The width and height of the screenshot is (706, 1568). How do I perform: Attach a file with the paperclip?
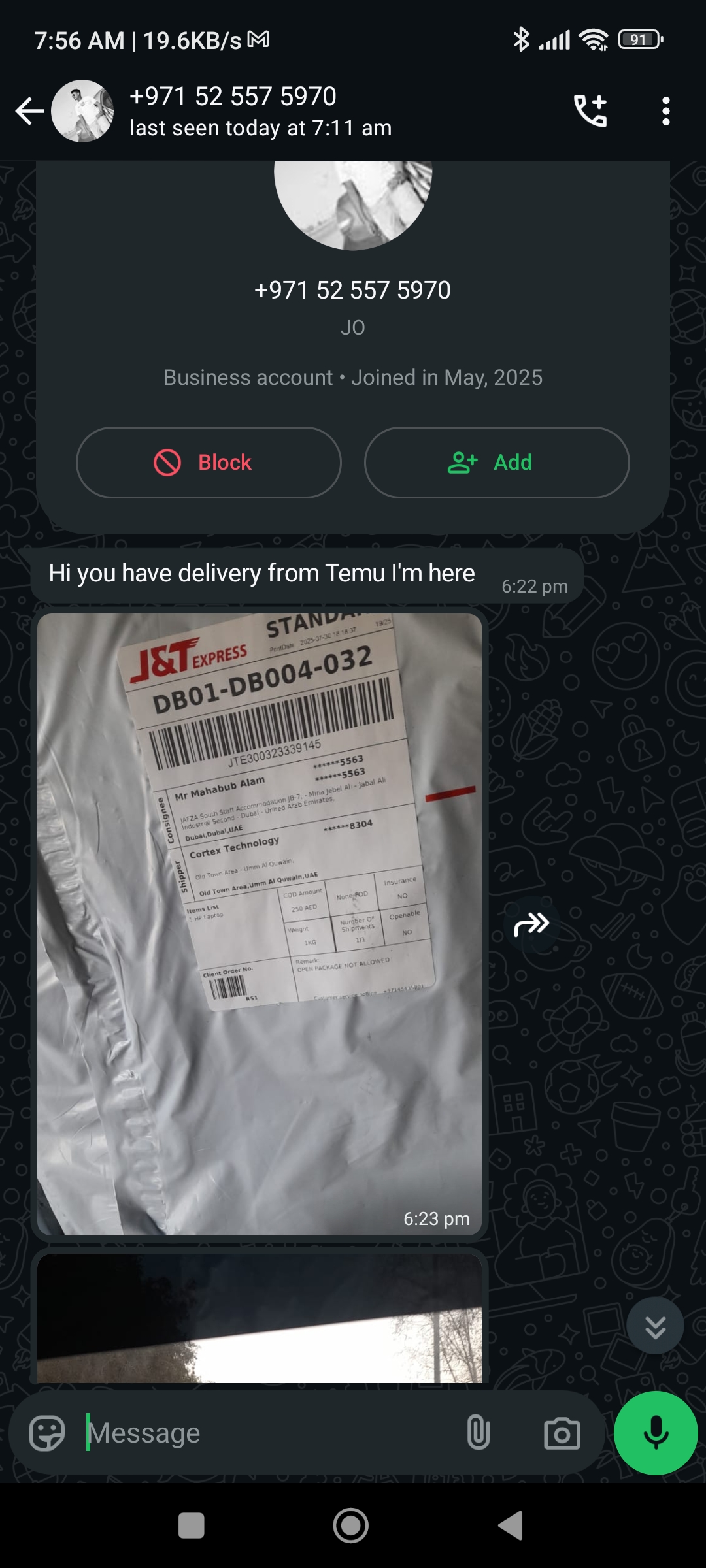click(478, 1433)
